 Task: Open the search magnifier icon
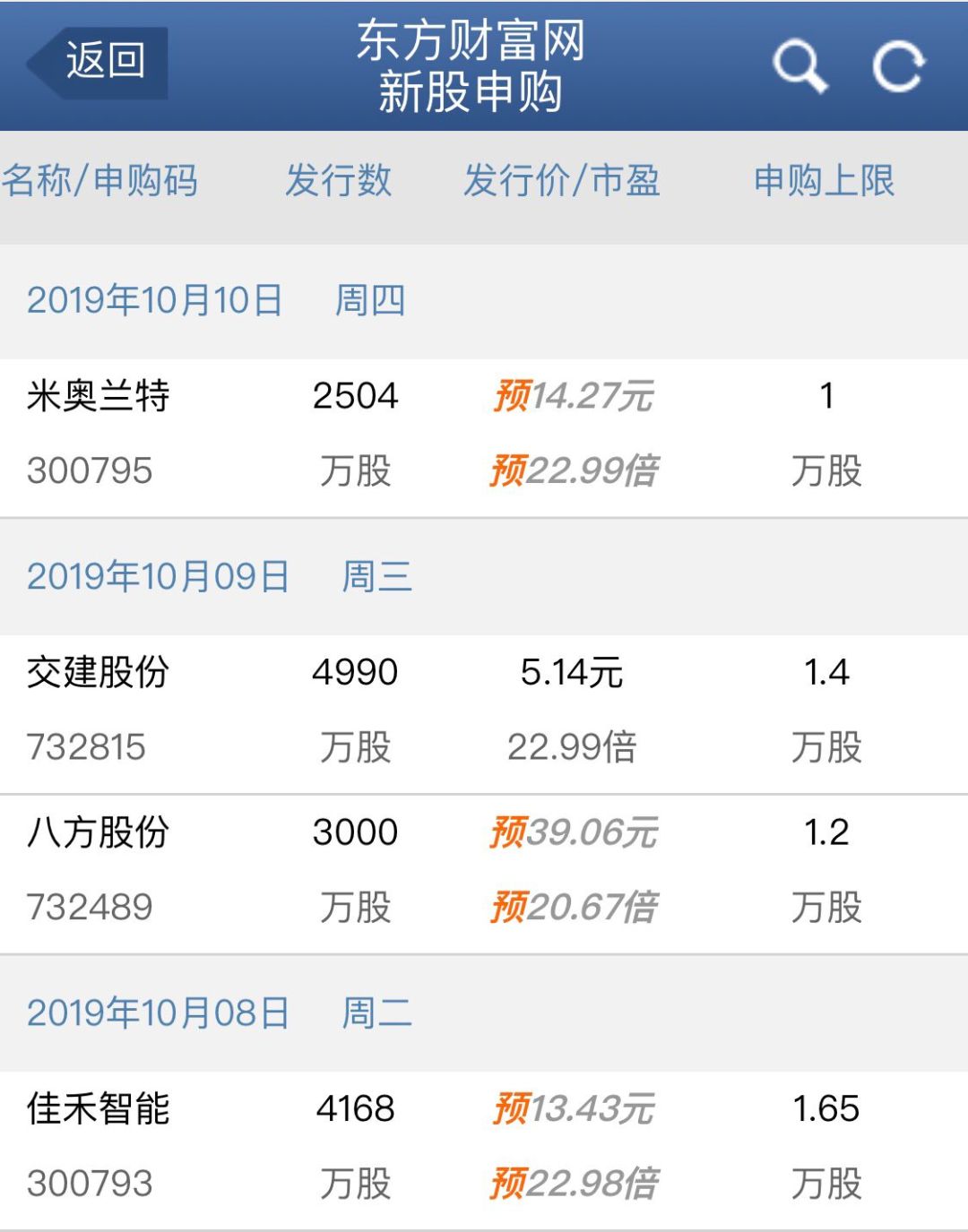pos(799,65)
